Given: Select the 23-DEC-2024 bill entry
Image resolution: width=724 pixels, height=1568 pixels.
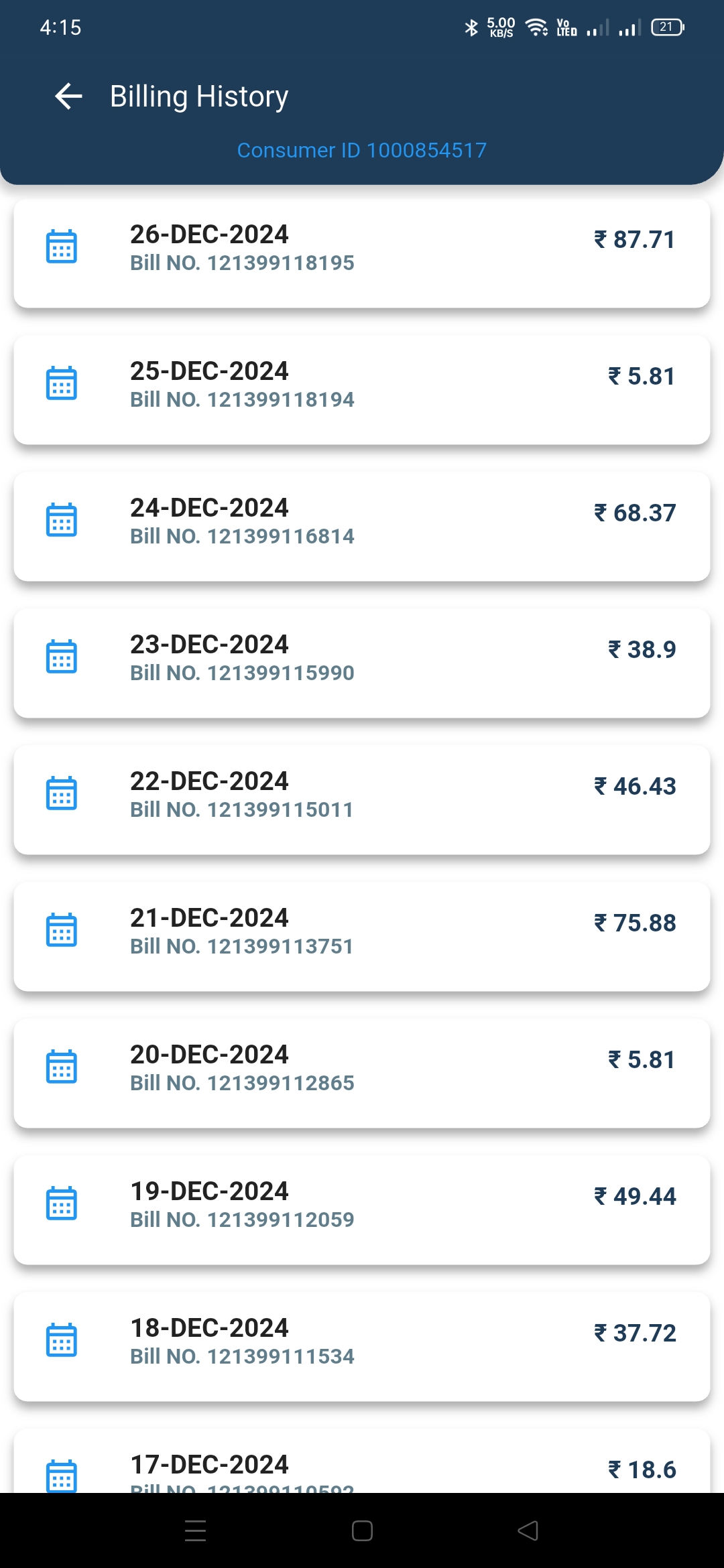Looking at the screenshot, I should point(362,664).
